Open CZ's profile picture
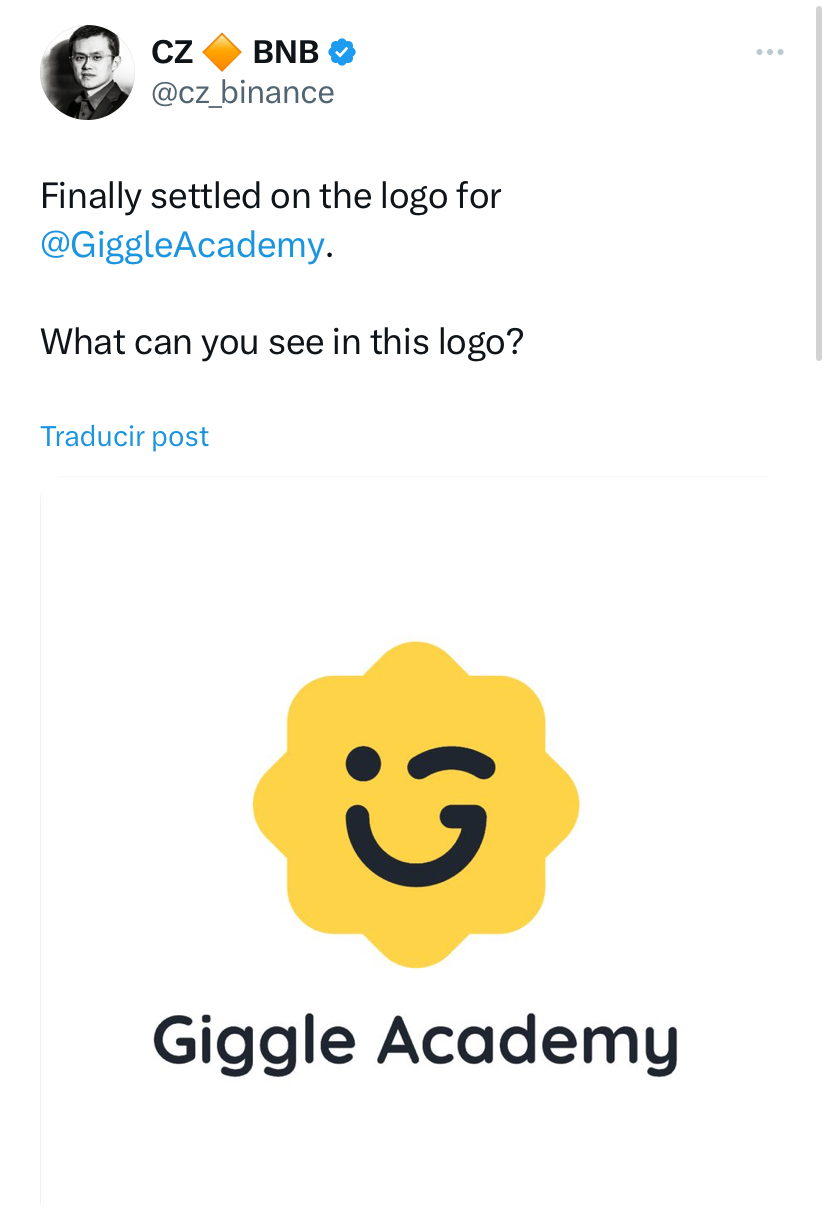Viewport: 828px width, 1232px height. click(x=86, y=72)
